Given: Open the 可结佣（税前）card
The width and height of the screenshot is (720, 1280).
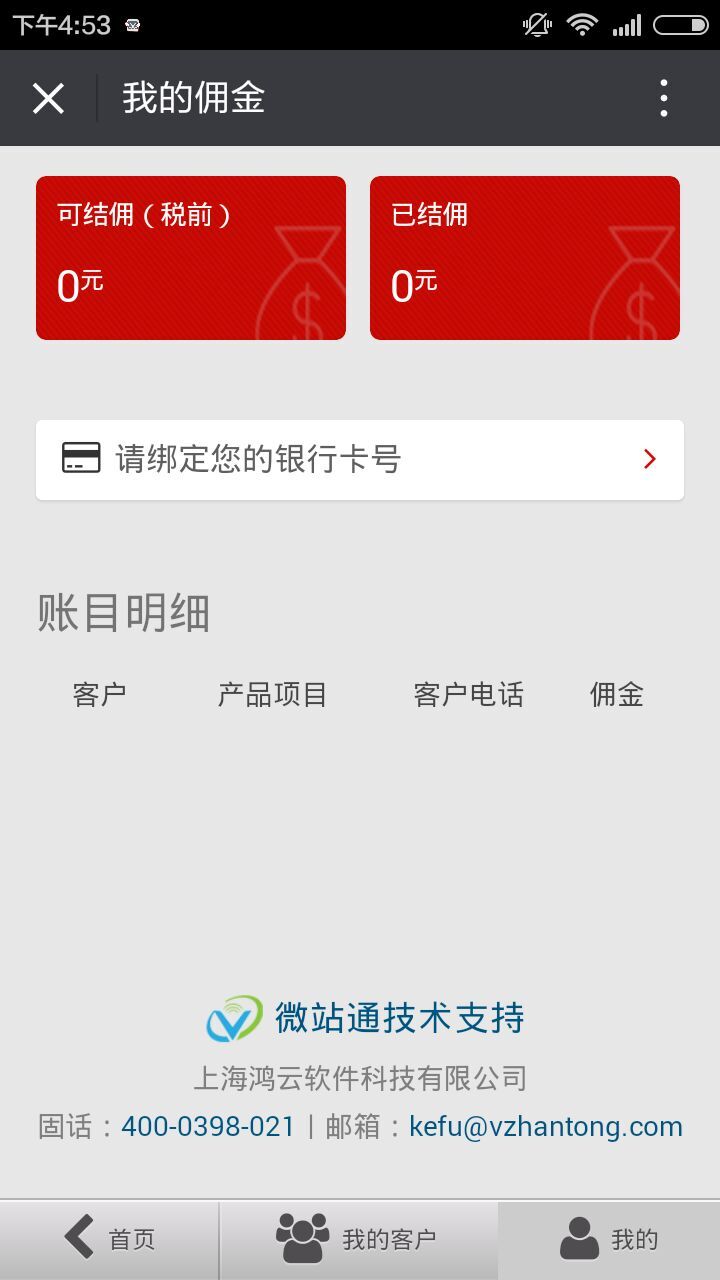Looking at the screenshot, I should [x=191, y=258].
